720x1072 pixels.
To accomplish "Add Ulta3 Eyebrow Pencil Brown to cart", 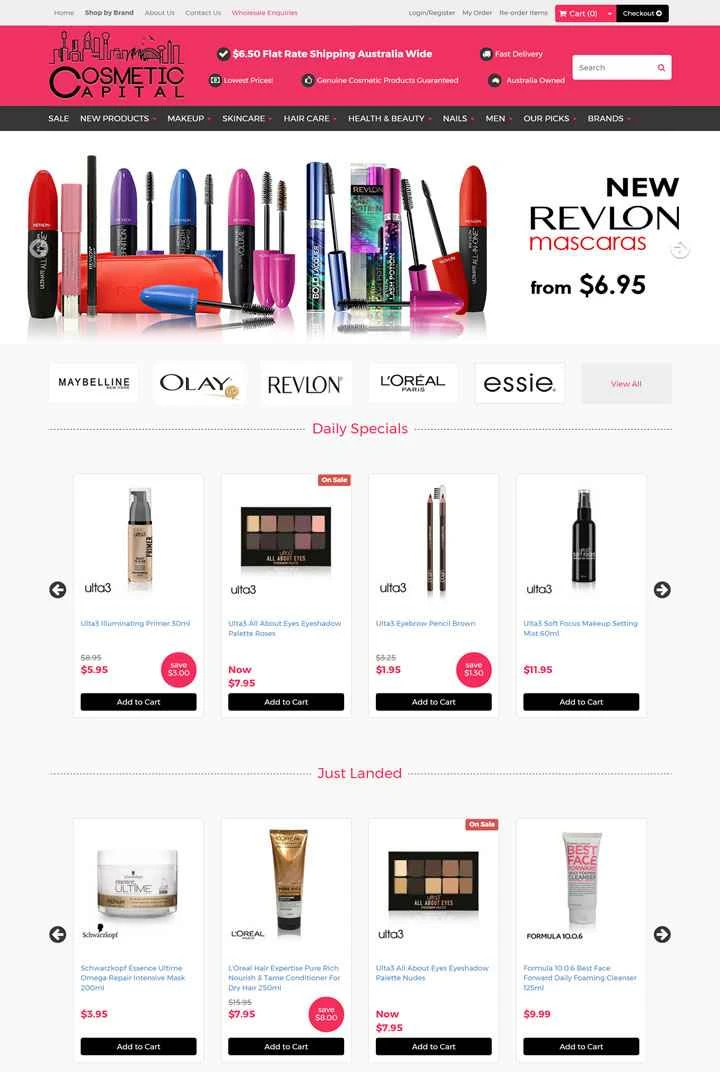I will (433, 702).
